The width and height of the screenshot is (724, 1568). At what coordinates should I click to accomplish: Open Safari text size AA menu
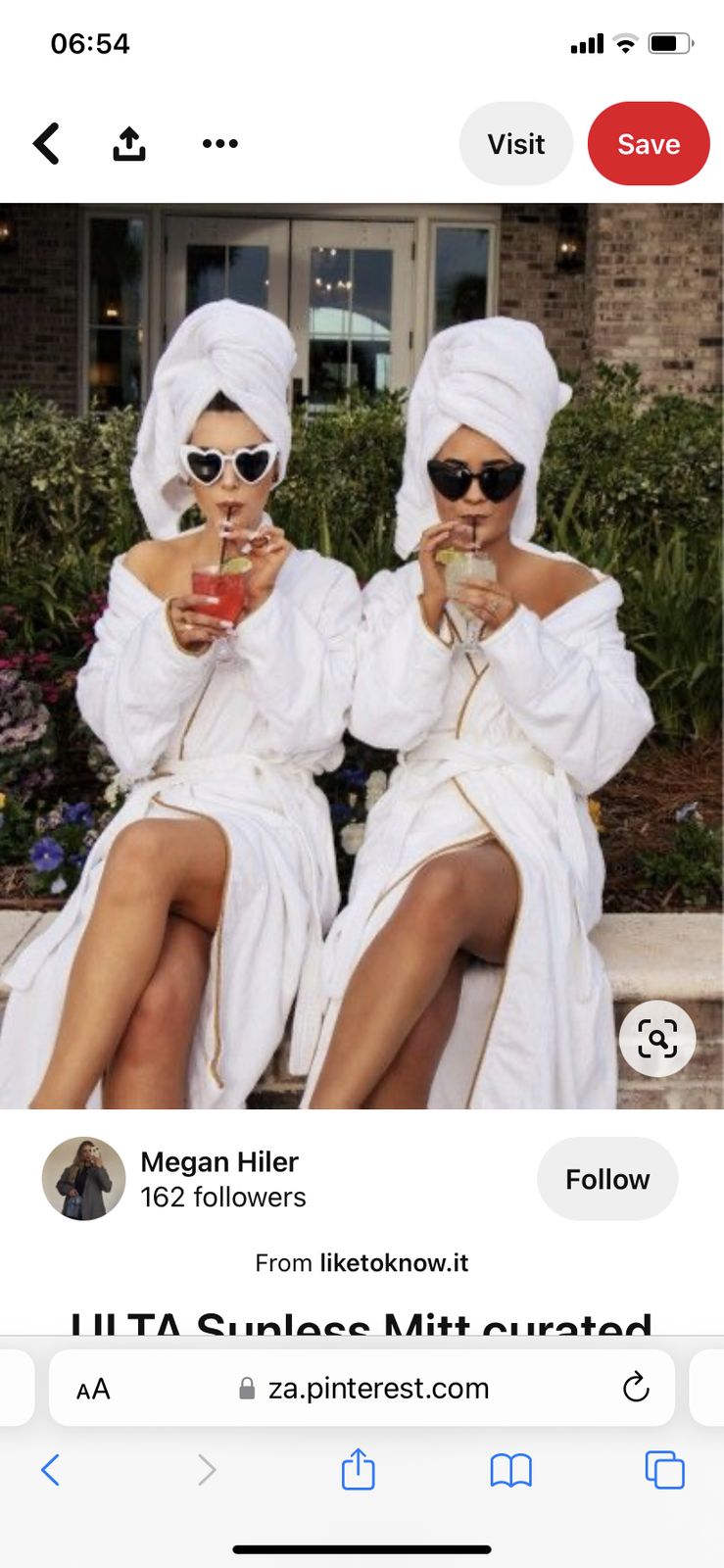94,1389
